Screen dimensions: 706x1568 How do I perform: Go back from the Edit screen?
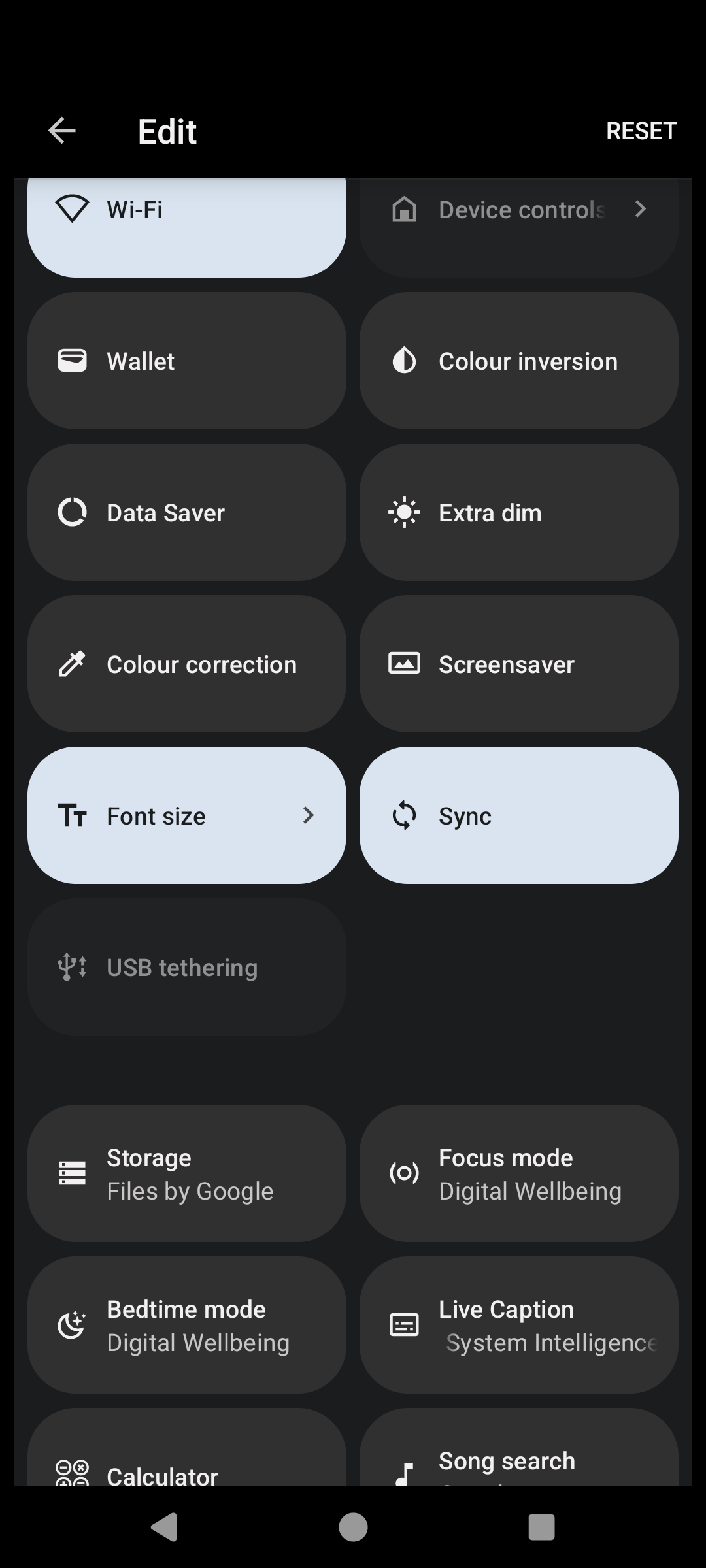tap(62, 131)
